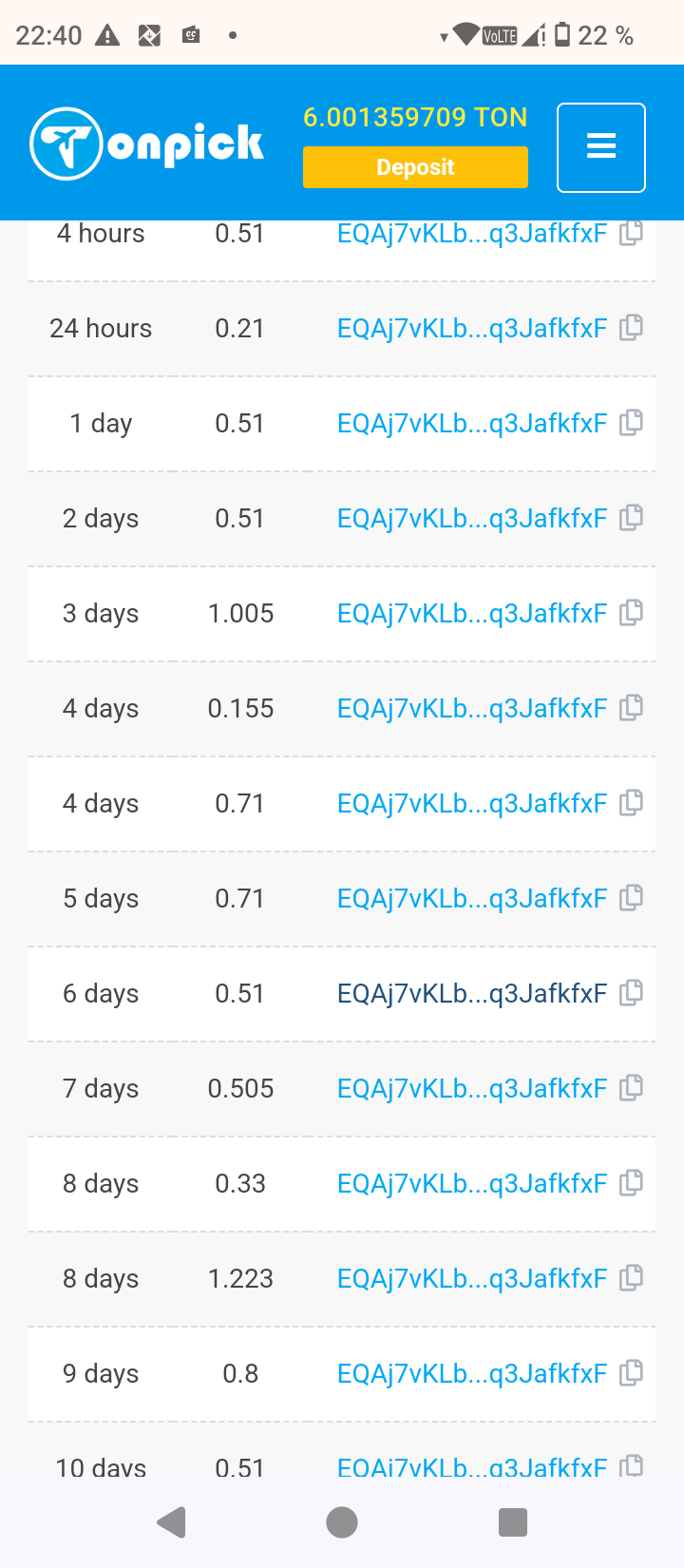Go back using the system back button
This screenshot has height=1568, width=684.
click(x=172, y=1522)
